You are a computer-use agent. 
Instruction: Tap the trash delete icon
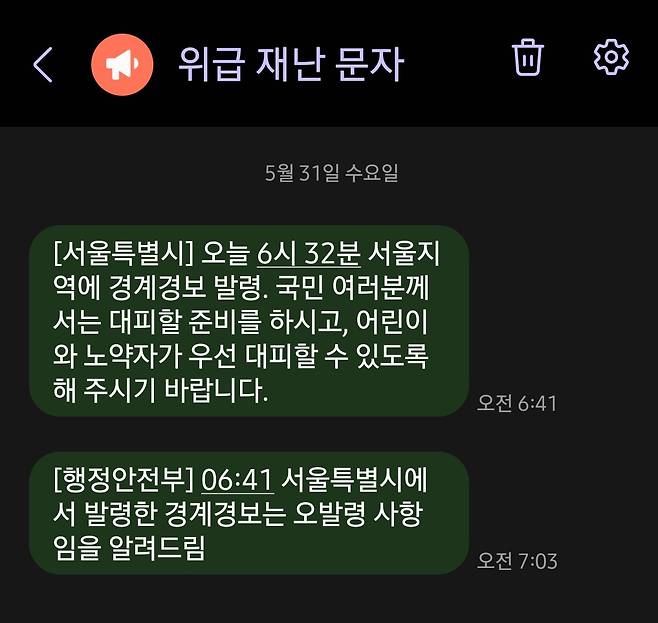tap(526, 58)
